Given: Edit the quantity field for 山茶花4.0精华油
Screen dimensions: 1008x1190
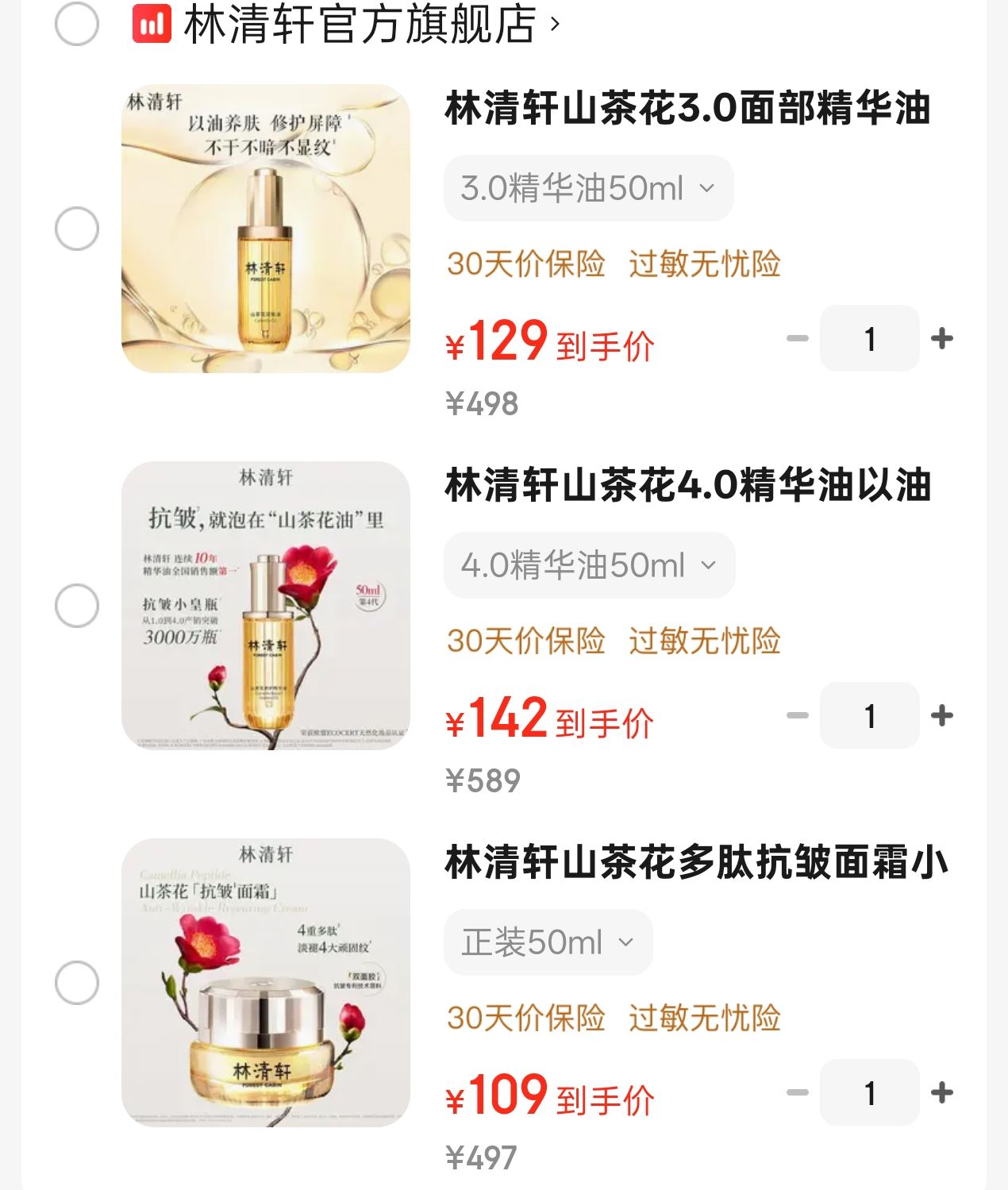Looking at the screenshot, I should [x=870, y=716].
